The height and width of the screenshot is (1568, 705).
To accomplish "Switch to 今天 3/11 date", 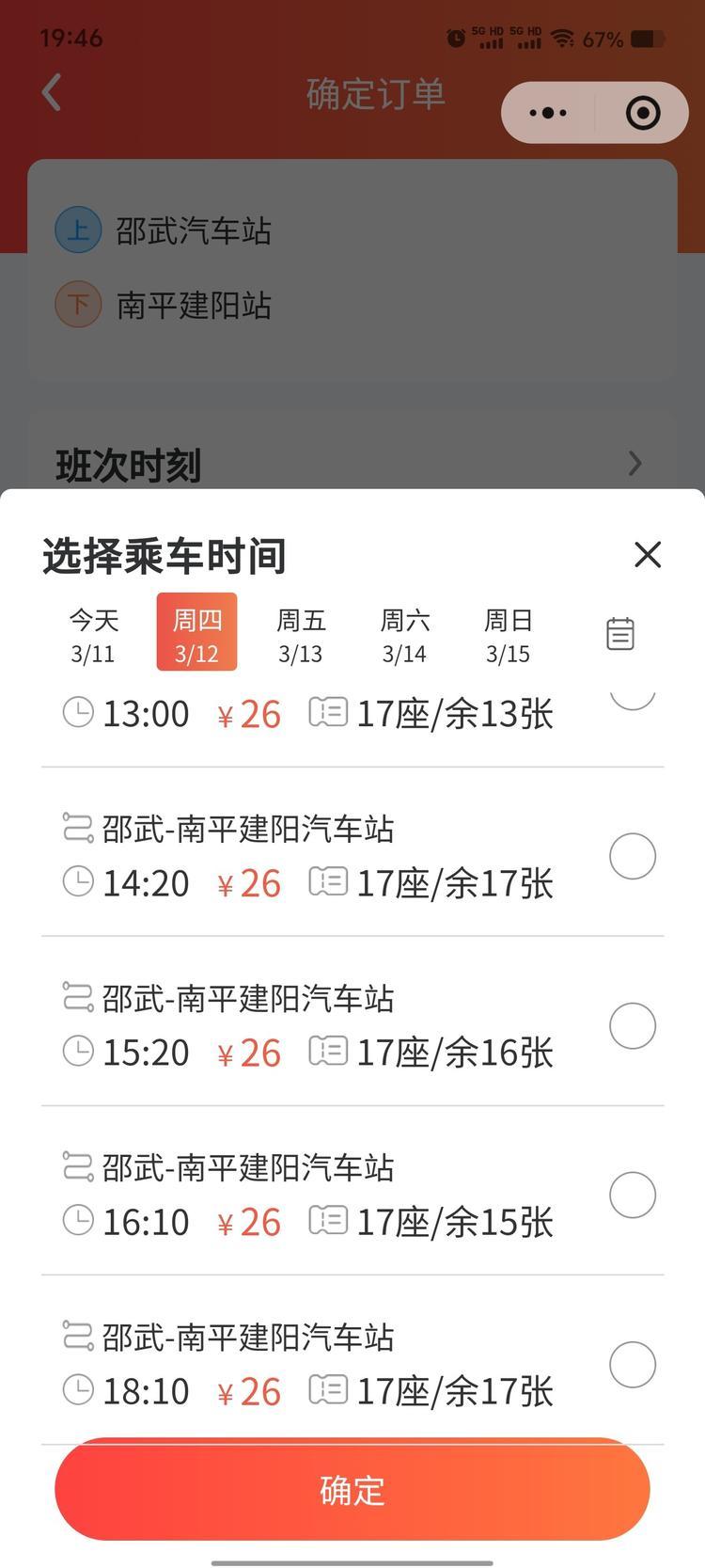I will click(93, 636).
